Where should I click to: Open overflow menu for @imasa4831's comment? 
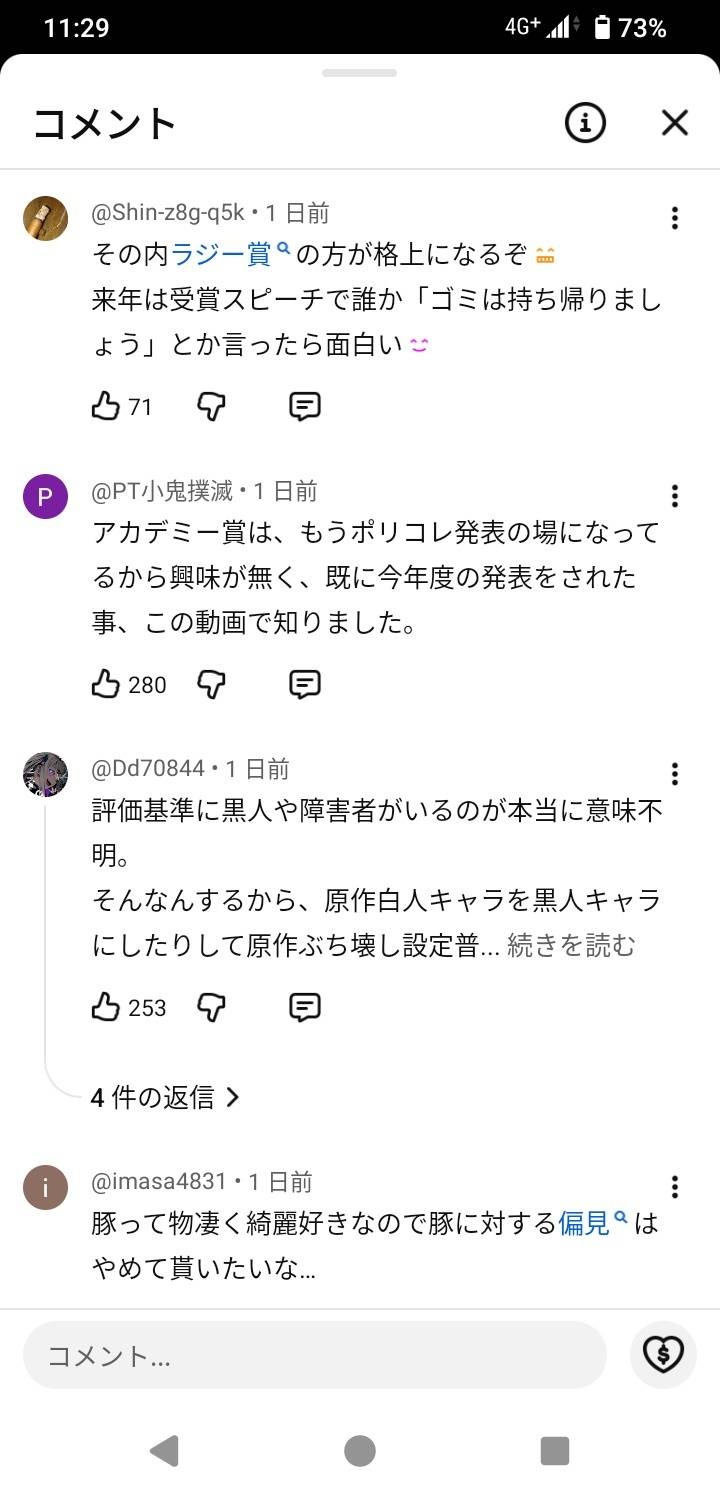tap(675, 1187)
